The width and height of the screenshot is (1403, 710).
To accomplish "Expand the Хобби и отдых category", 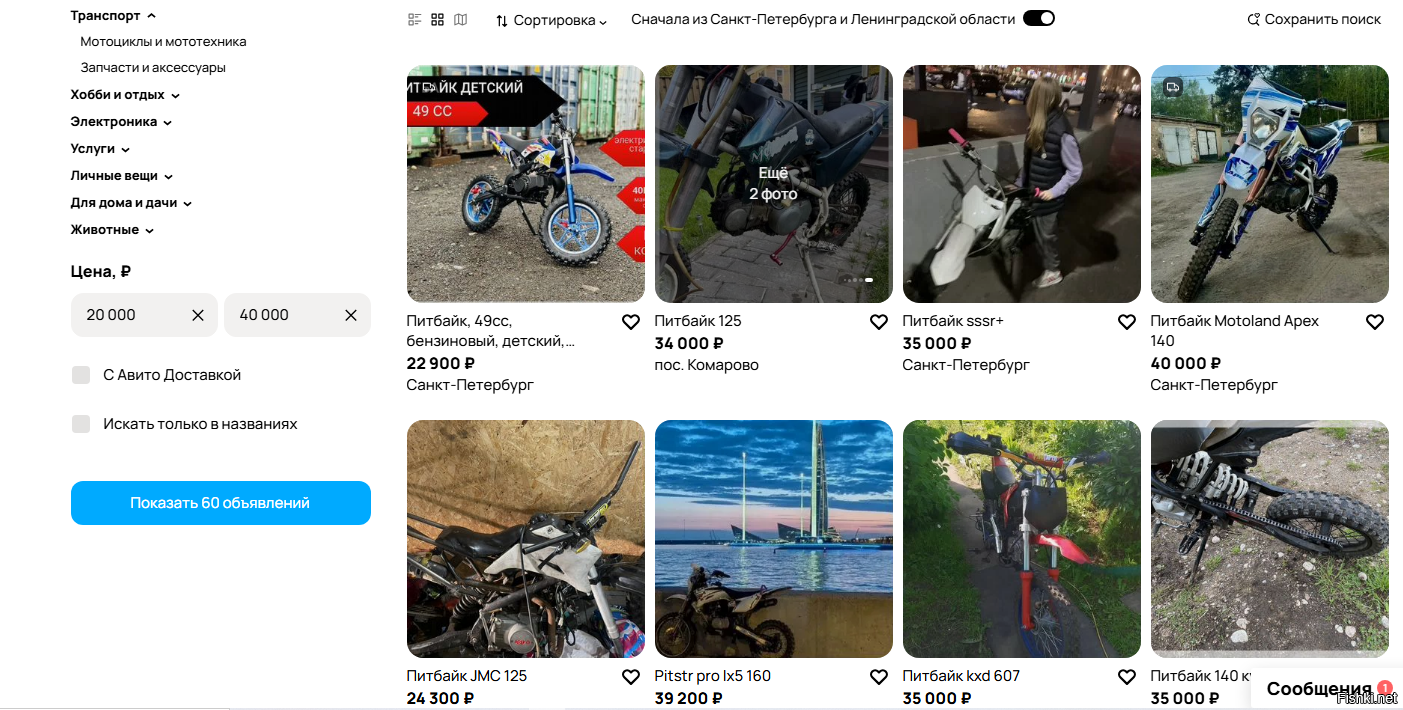I will 125,95.
